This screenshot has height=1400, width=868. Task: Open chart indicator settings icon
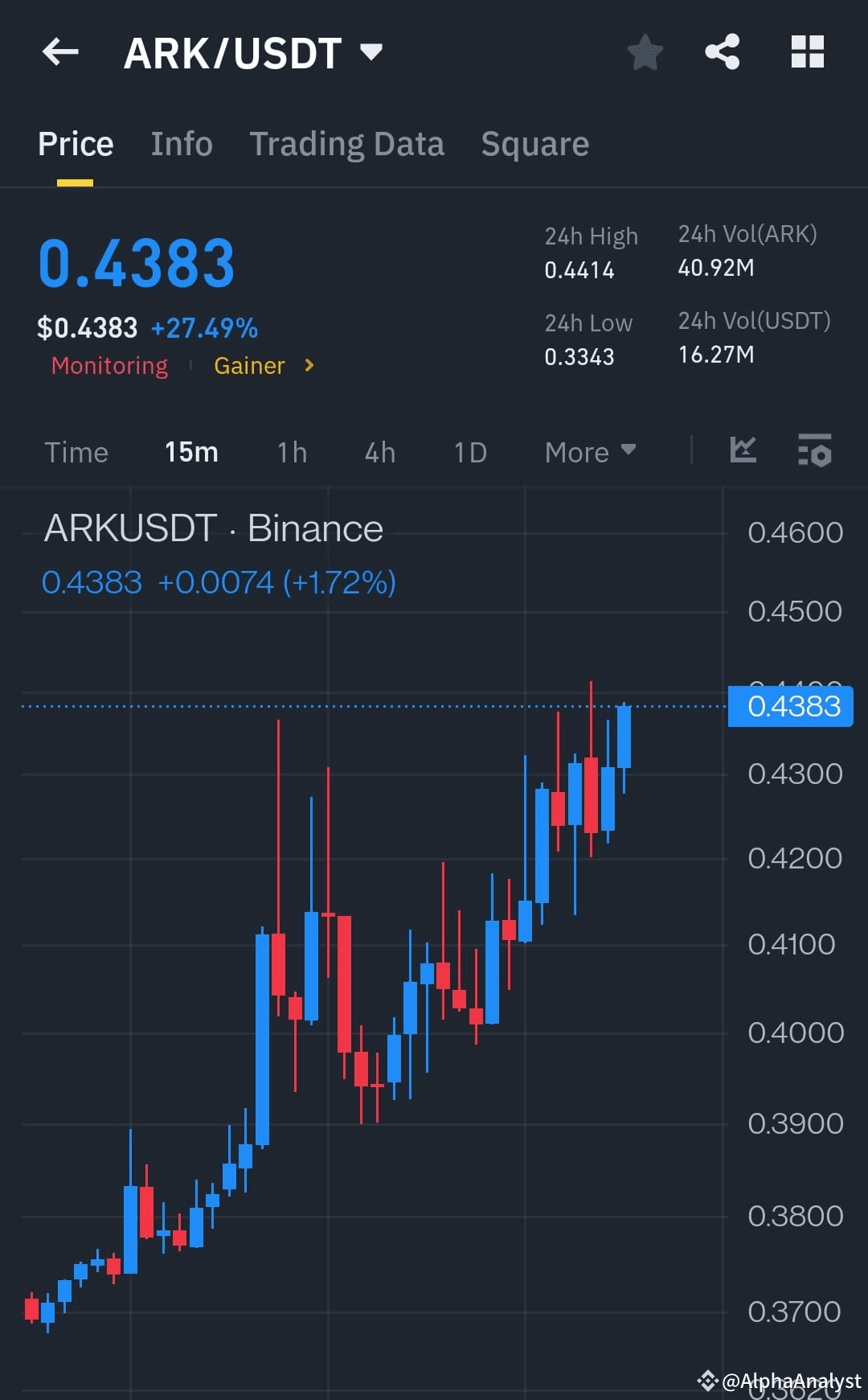click(x=814, y=451)
